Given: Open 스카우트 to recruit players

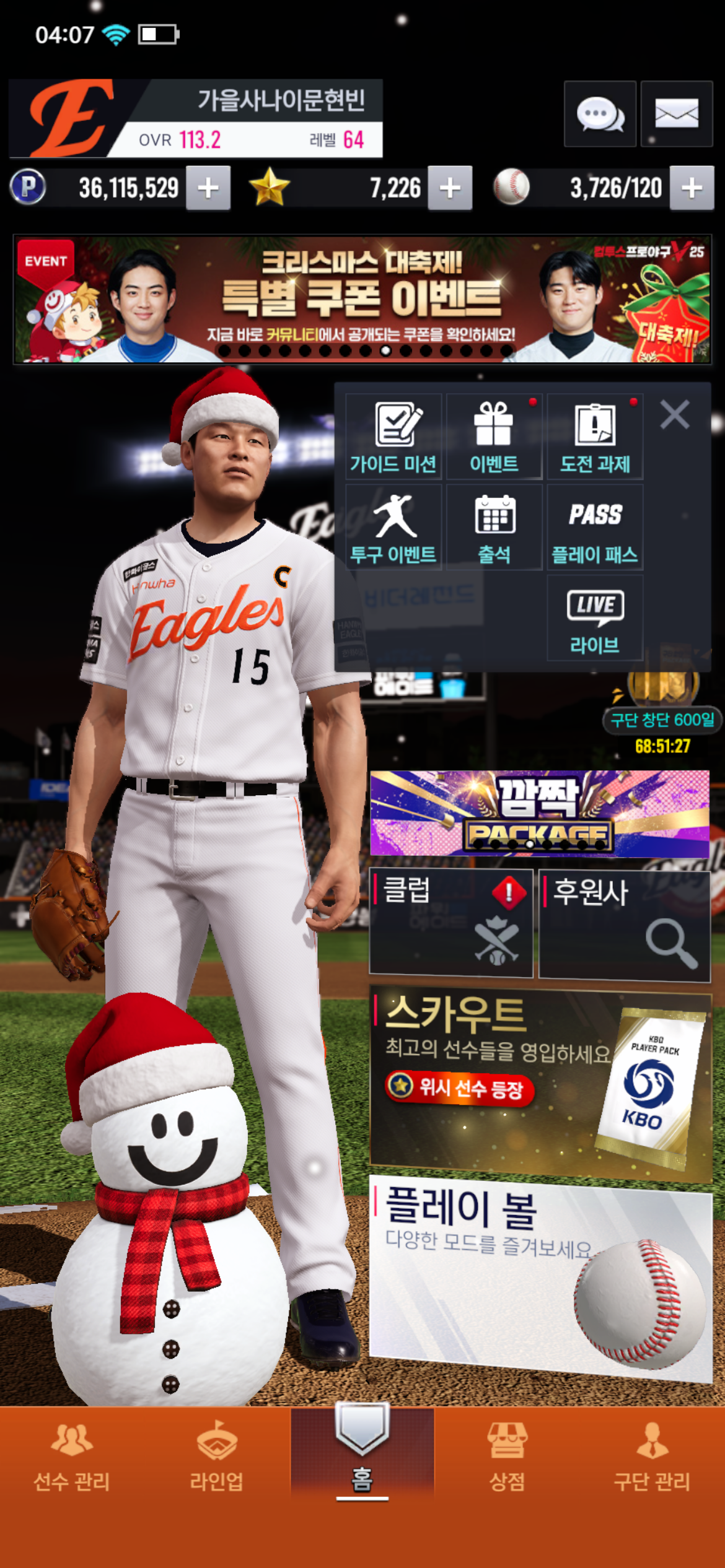Looking at the screenshot, I should [x=539, y=1084].
